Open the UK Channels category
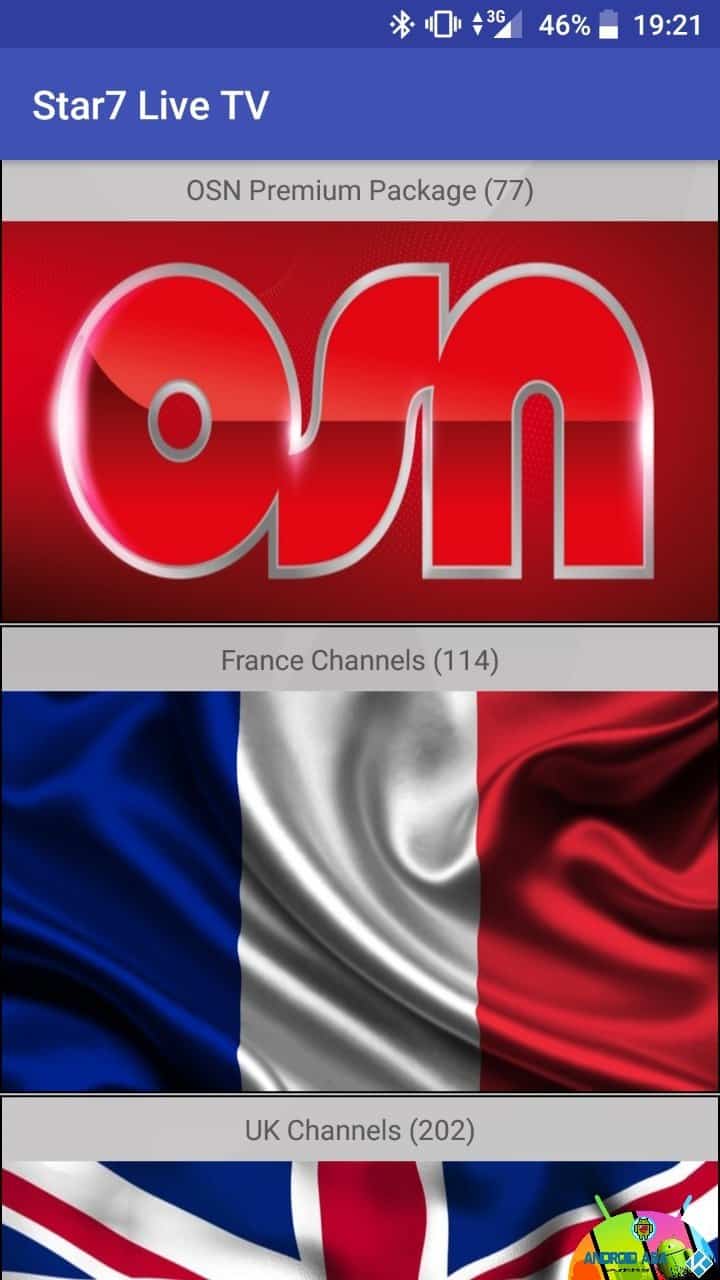The image size is (720, 1280). coord(360,1189)
